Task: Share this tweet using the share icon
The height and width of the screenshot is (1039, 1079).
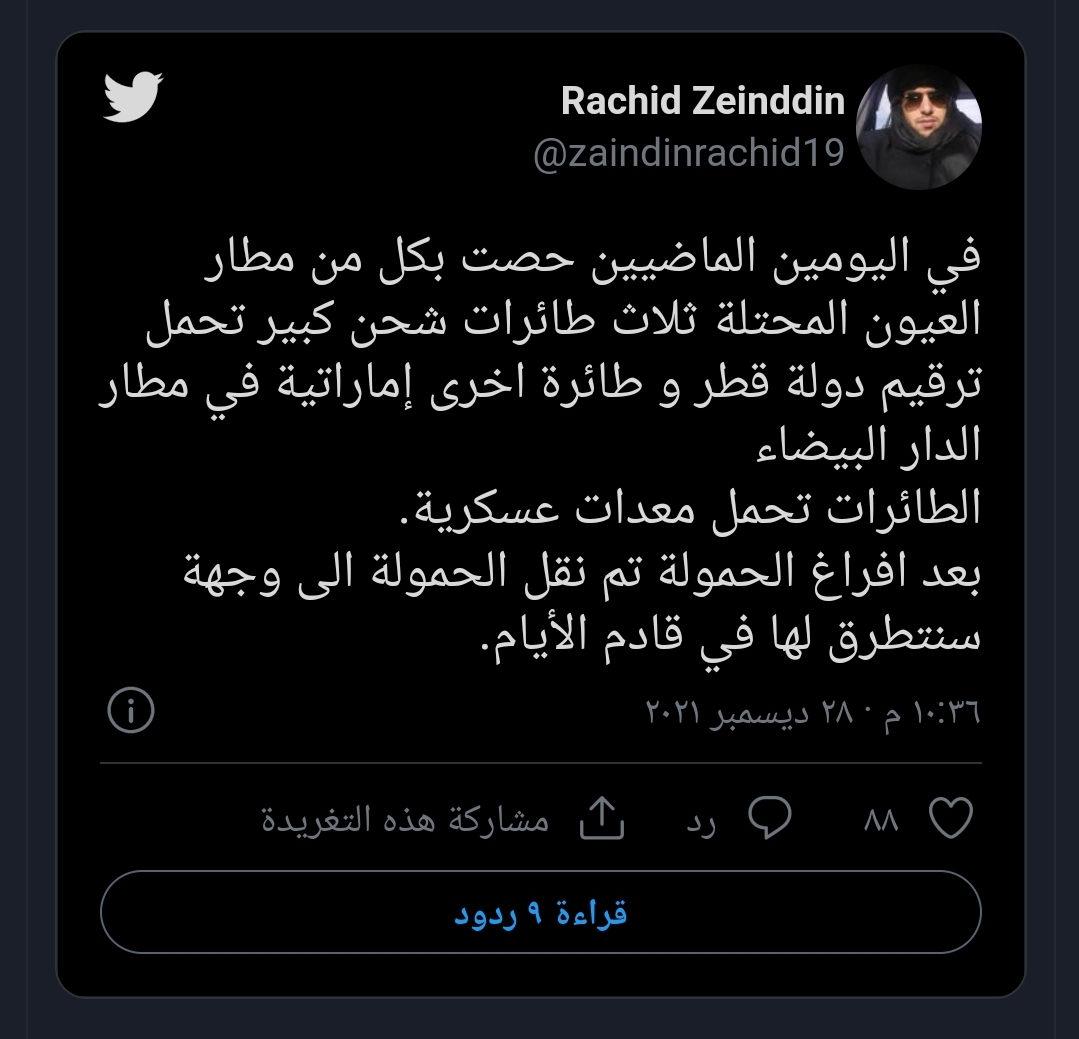Action: [x=603, y=819]
